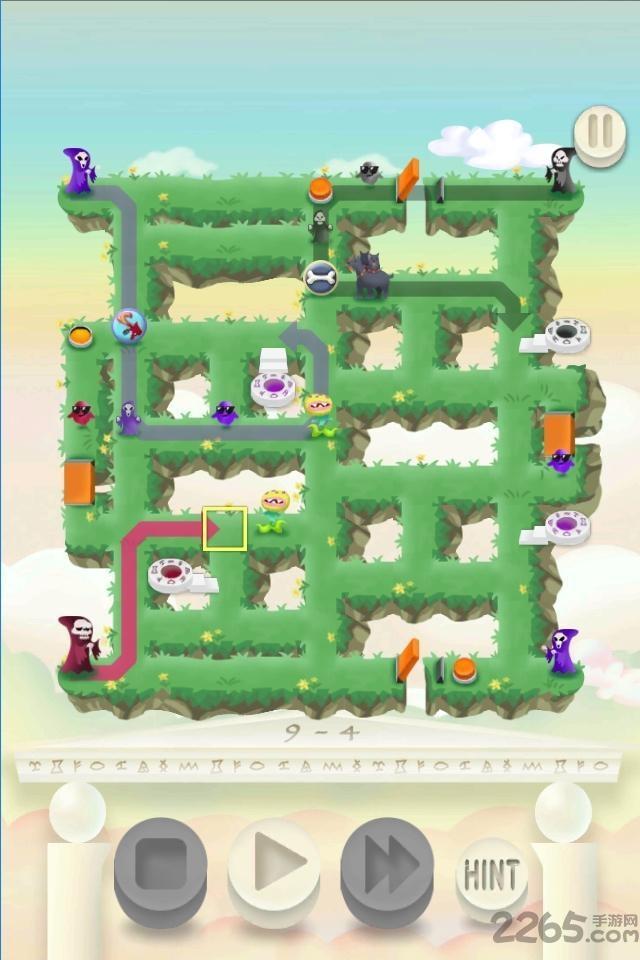Image resolution: width=640 pixels, height=960 pixels.
Task: Select the red grim reaper
Action: click(79, 645)
